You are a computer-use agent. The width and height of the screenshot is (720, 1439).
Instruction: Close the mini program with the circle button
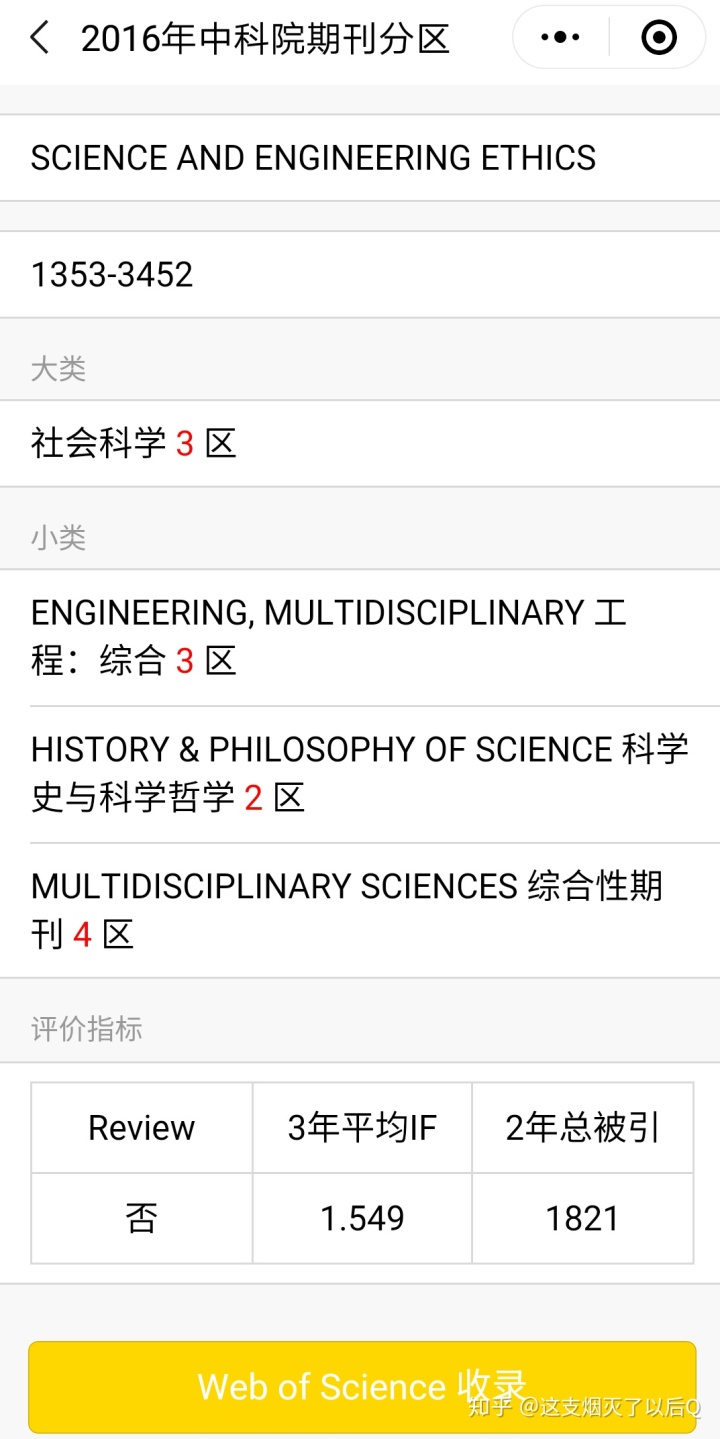point(658,38)
